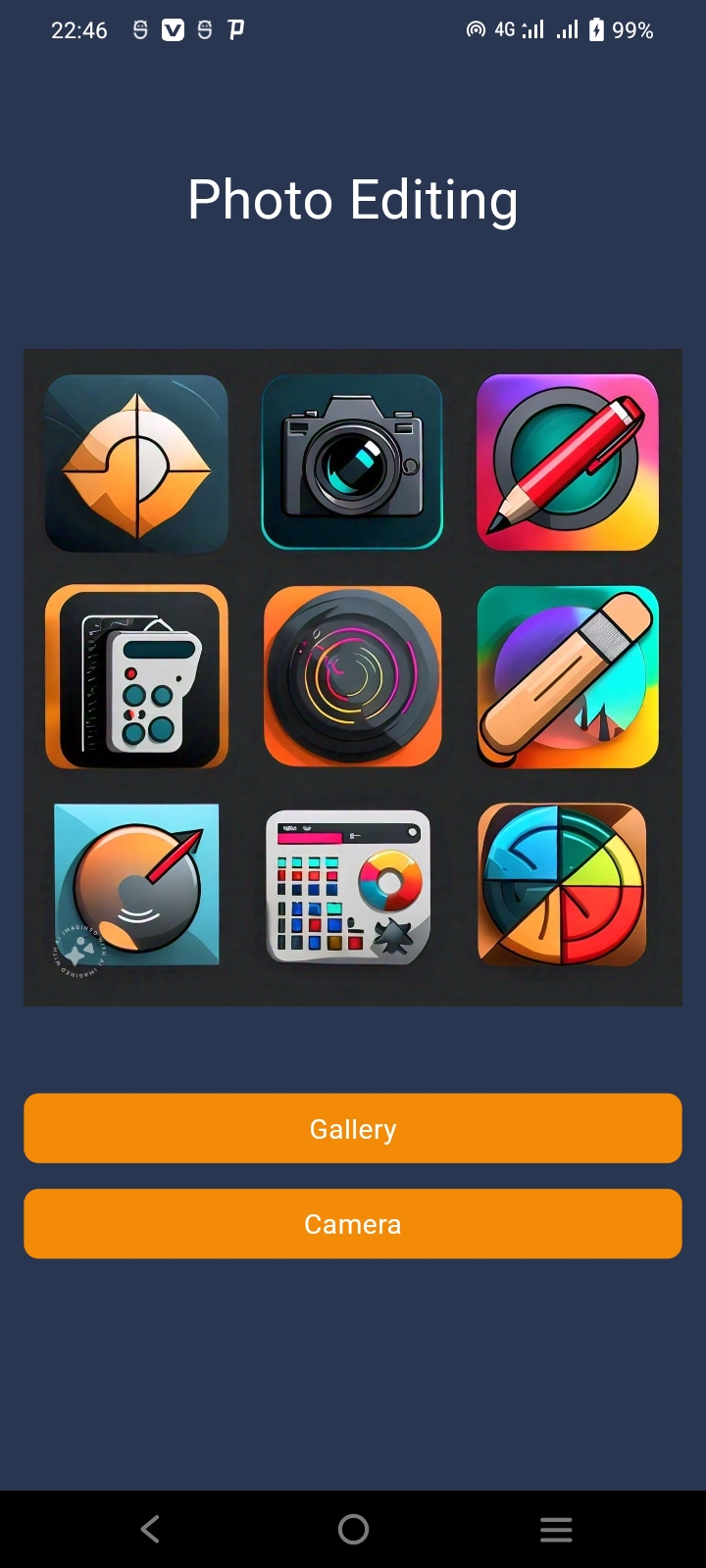Select the camera app icon
The width and height of the screenshot is (706, 1568).
pyautogui.click(x=352, y=461)
